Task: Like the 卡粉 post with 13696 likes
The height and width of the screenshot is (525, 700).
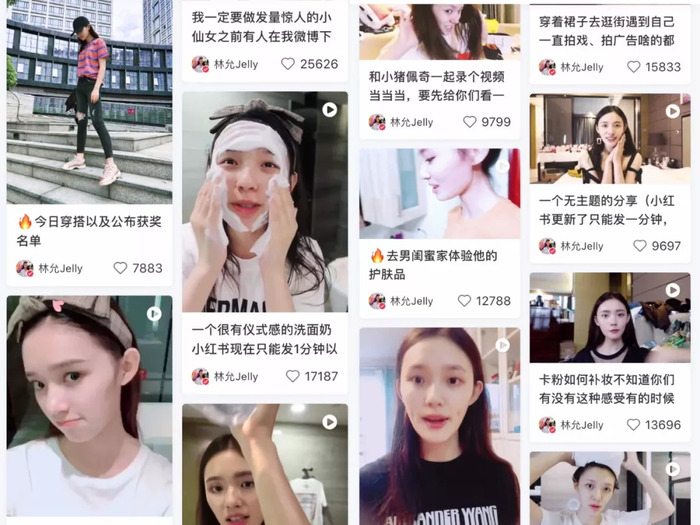Action: [633, 424]
